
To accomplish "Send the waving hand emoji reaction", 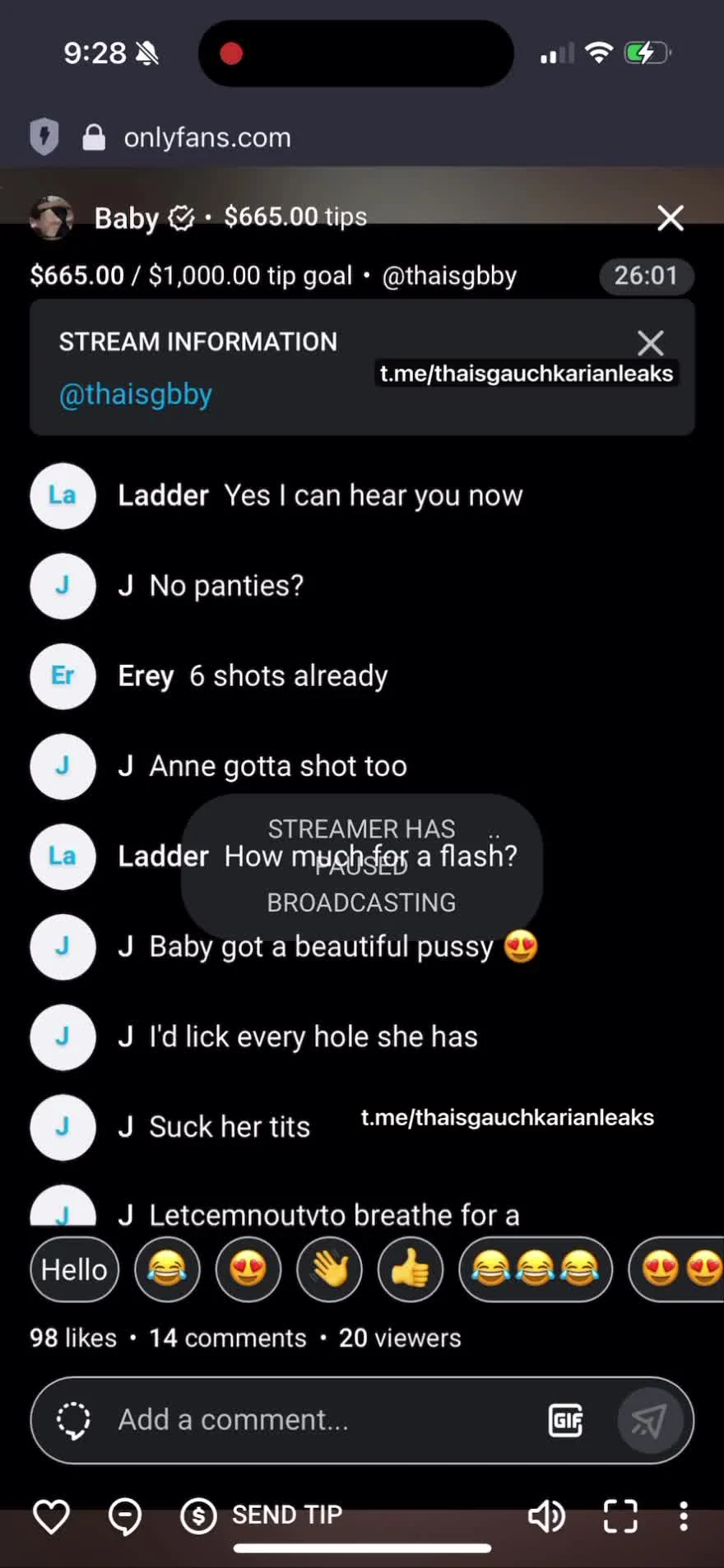I will pyautogui.click(x=329, y=1269).
